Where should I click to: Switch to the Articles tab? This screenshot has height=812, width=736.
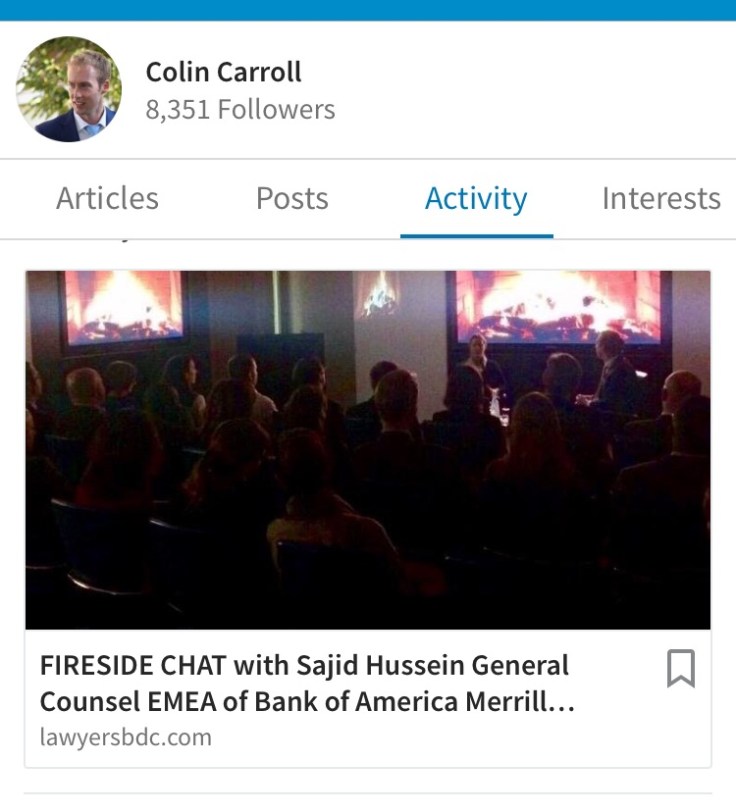click(107, 199)
